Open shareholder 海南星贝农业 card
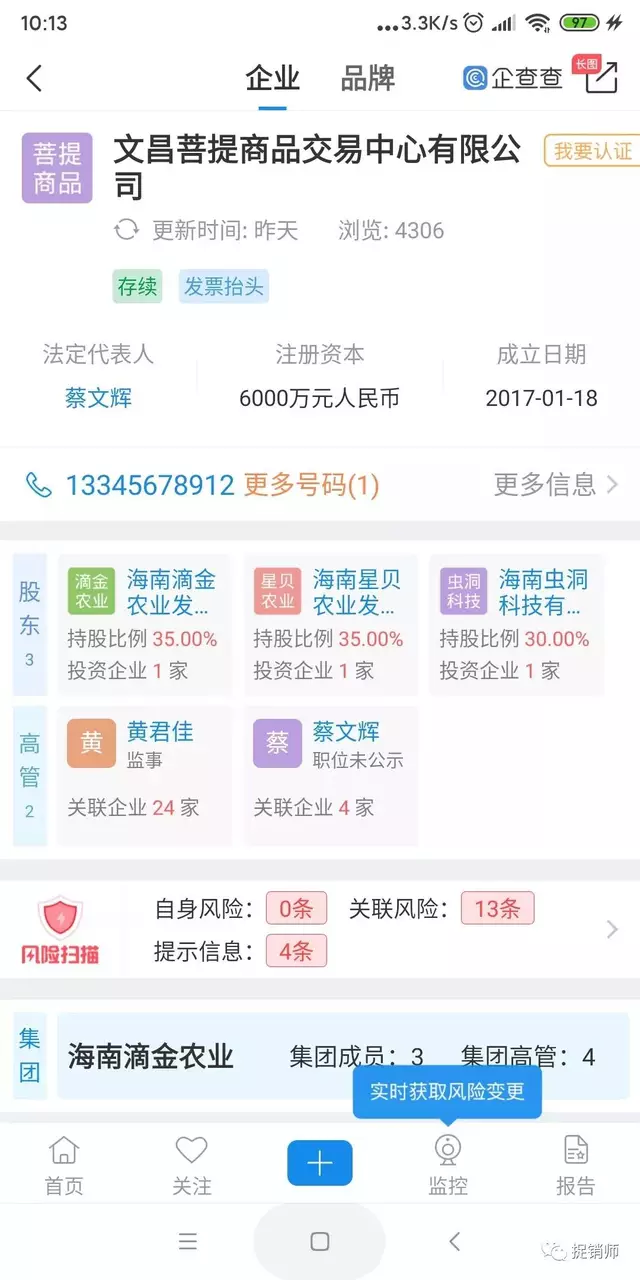 330,624
